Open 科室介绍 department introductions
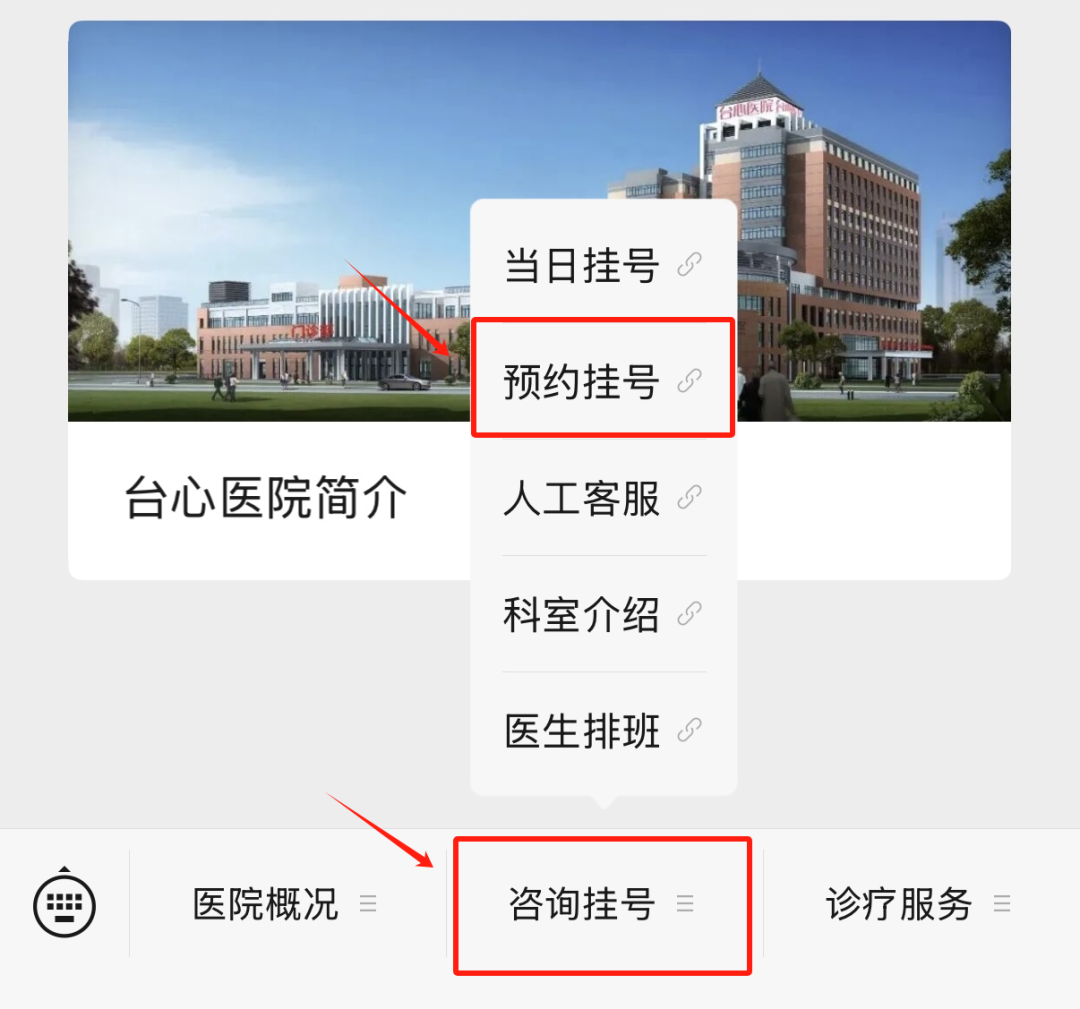This screenshot has height=1009, width=1080. (602, 614)
